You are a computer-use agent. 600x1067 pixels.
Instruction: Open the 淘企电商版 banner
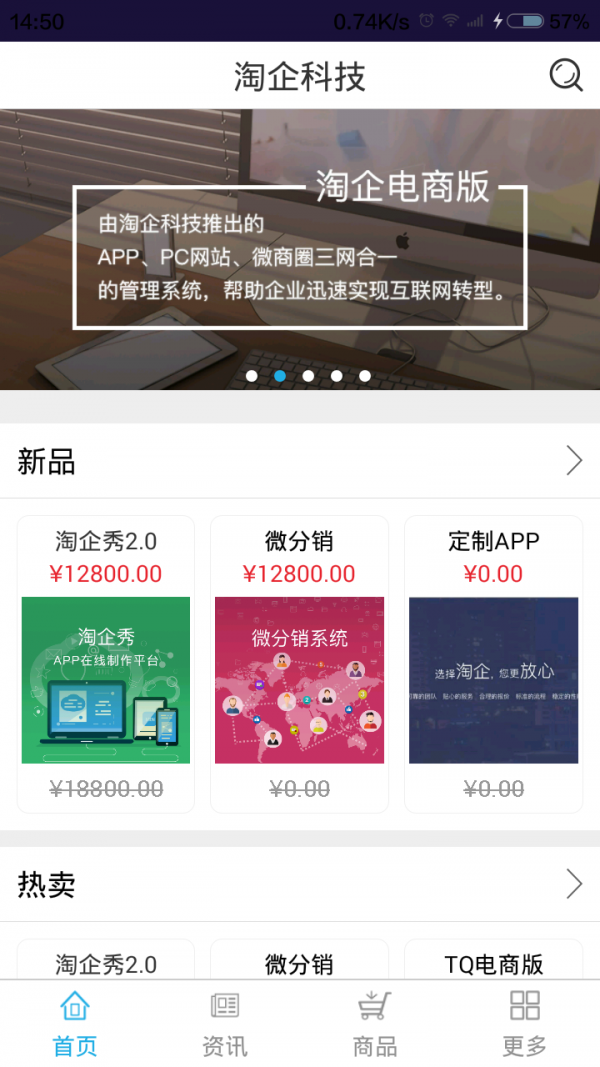[x=300, y=250]
